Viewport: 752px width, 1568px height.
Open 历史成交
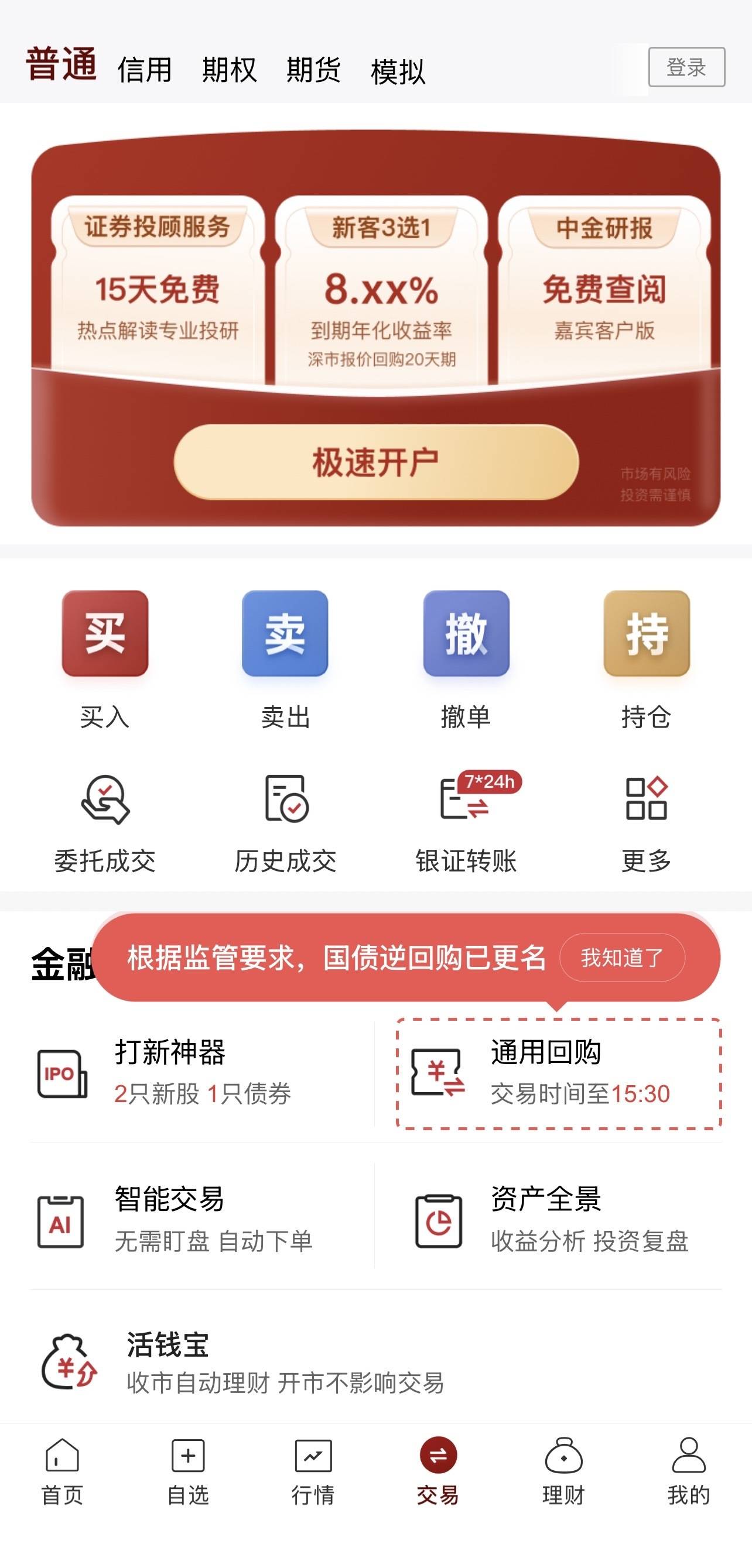click(285, 822)
